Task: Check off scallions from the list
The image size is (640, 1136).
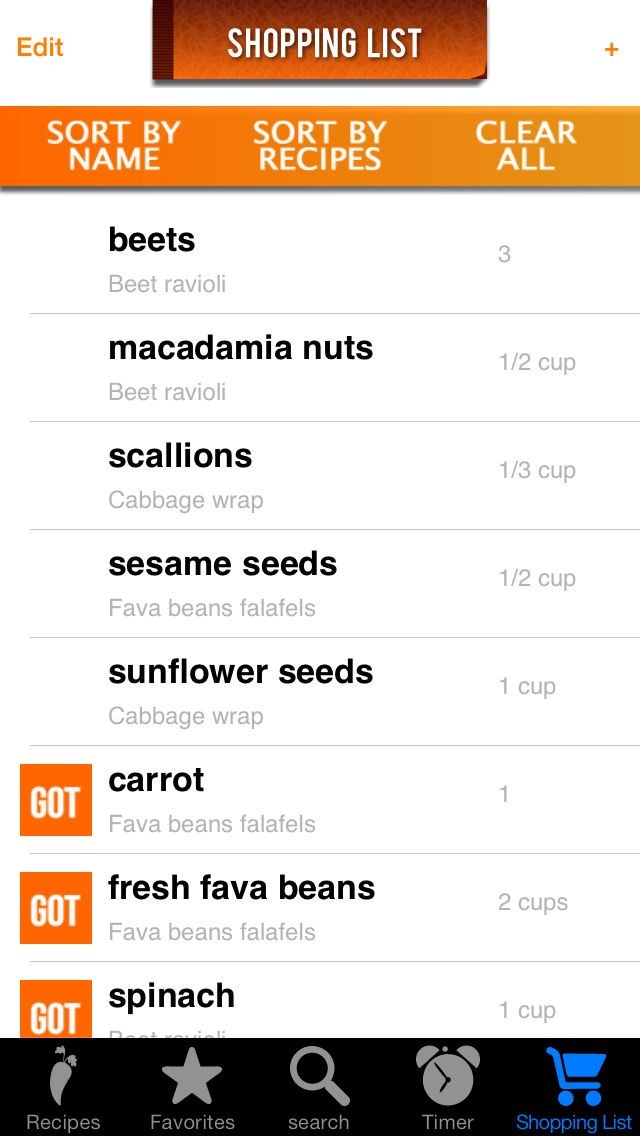Action: click(56, 476)
